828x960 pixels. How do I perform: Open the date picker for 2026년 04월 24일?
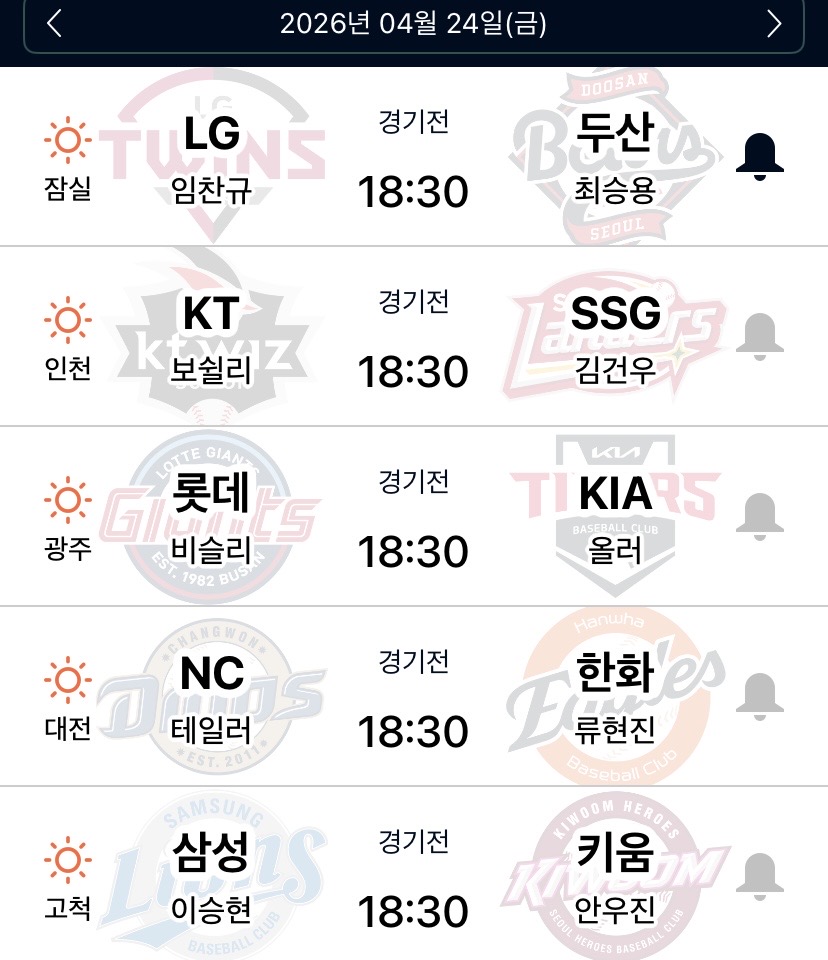tap(413, 25)
